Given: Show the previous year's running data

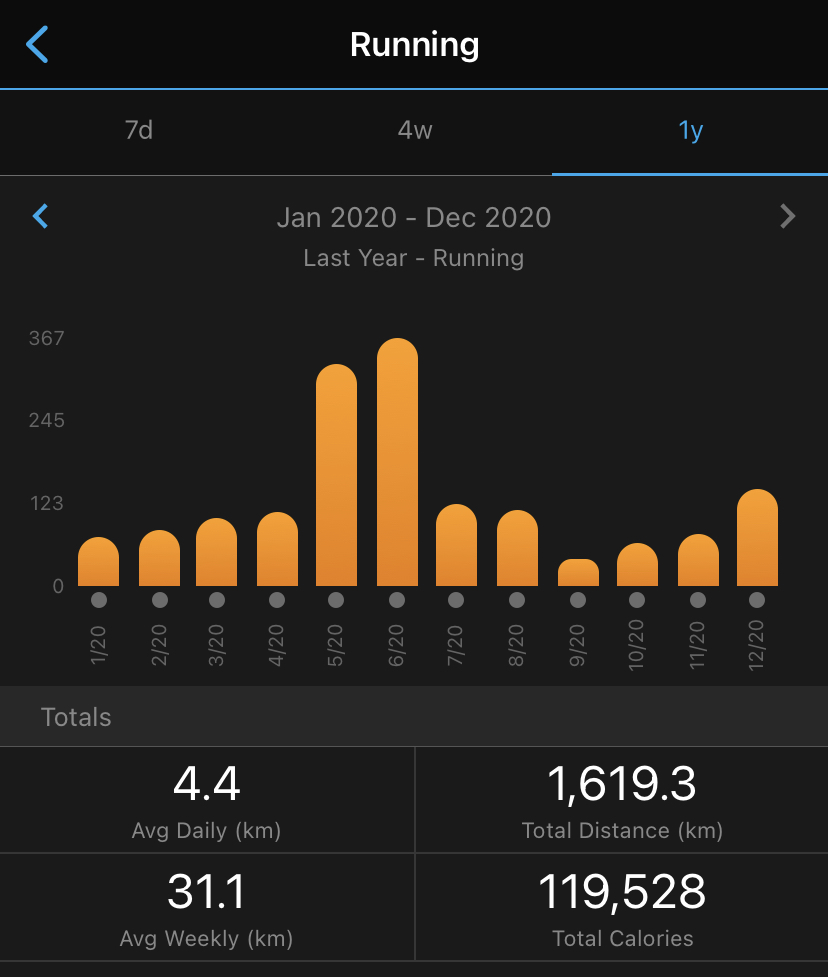Looking at the screenshot, I should 41,216.
